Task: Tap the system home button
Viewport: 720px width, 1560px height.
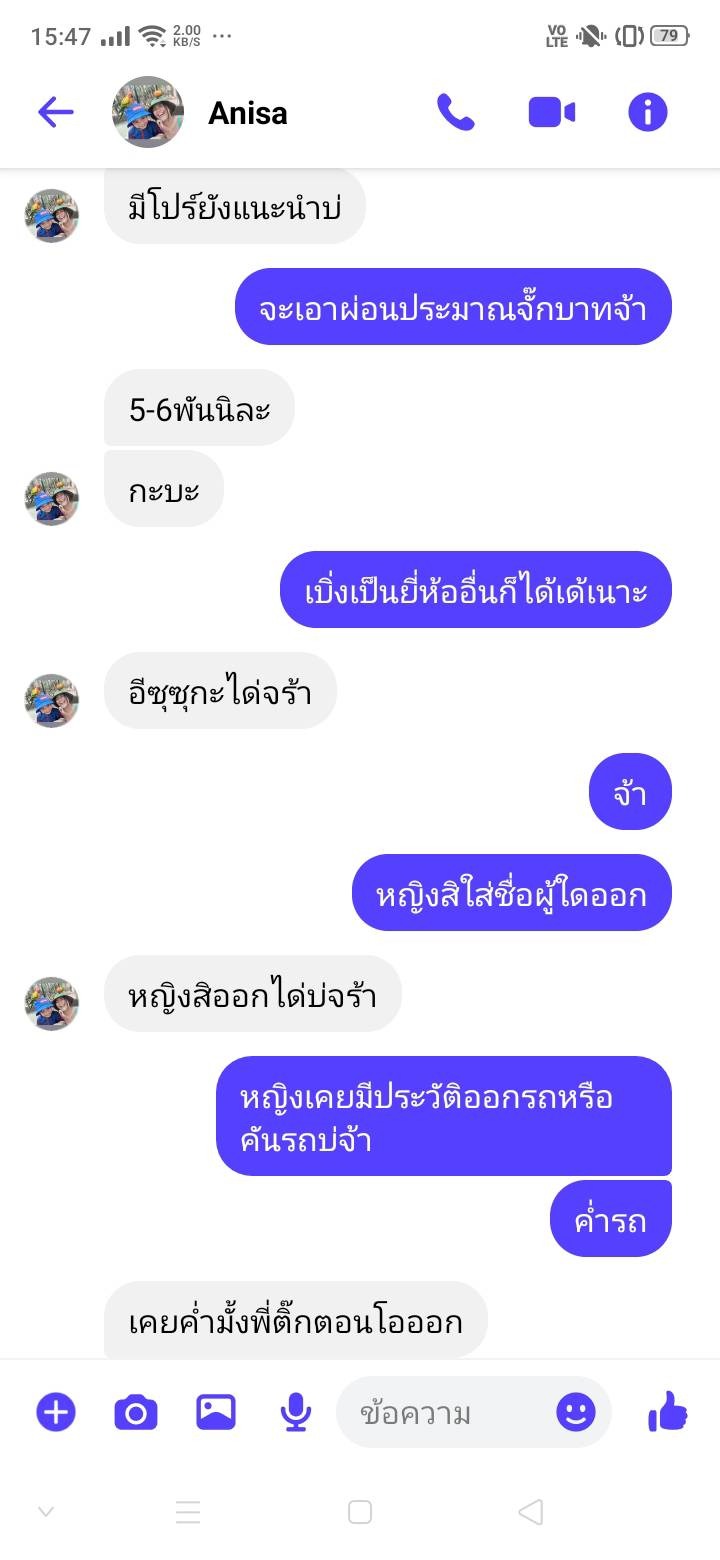Action: tap(360, 1511)
